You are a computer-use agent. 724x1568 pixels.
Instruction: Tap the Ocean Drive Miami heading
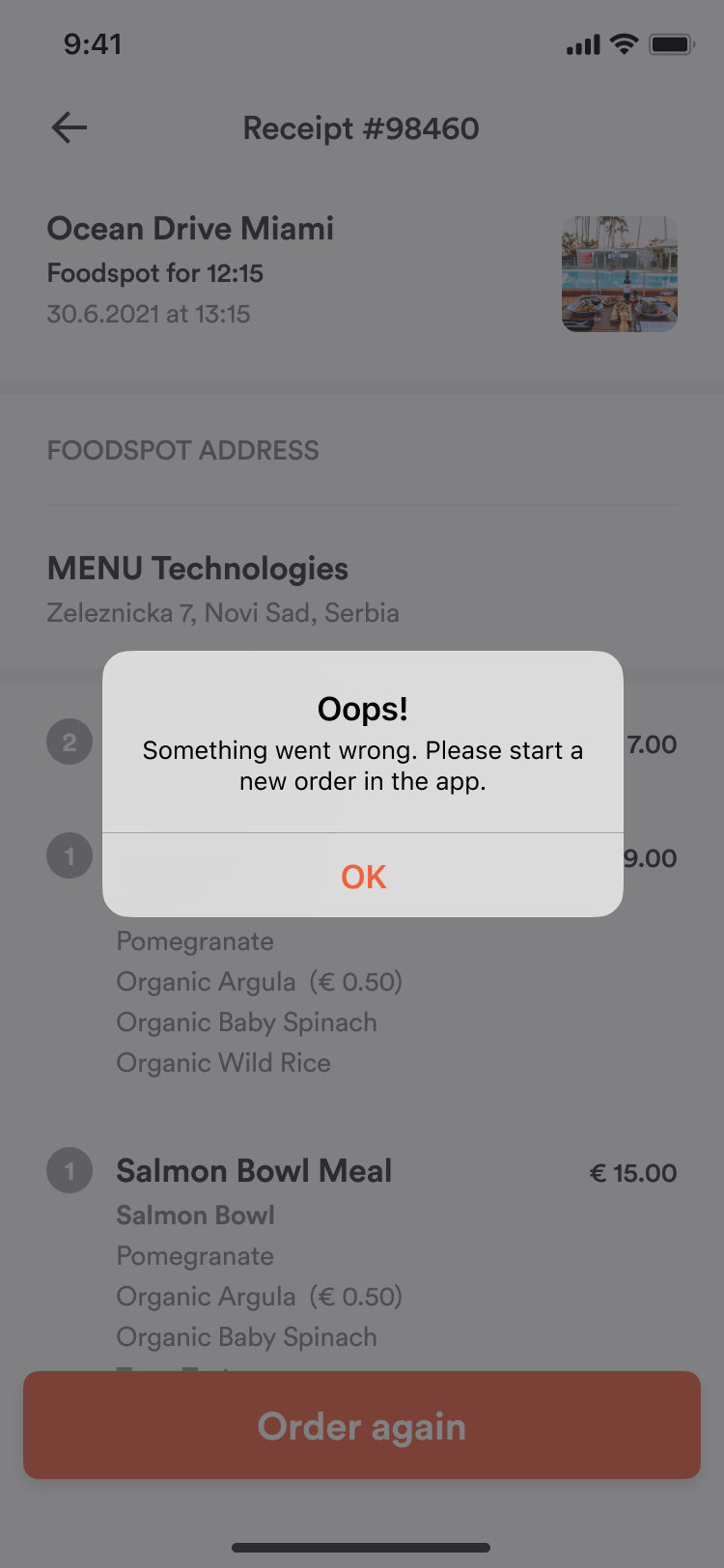coord(190,228)
